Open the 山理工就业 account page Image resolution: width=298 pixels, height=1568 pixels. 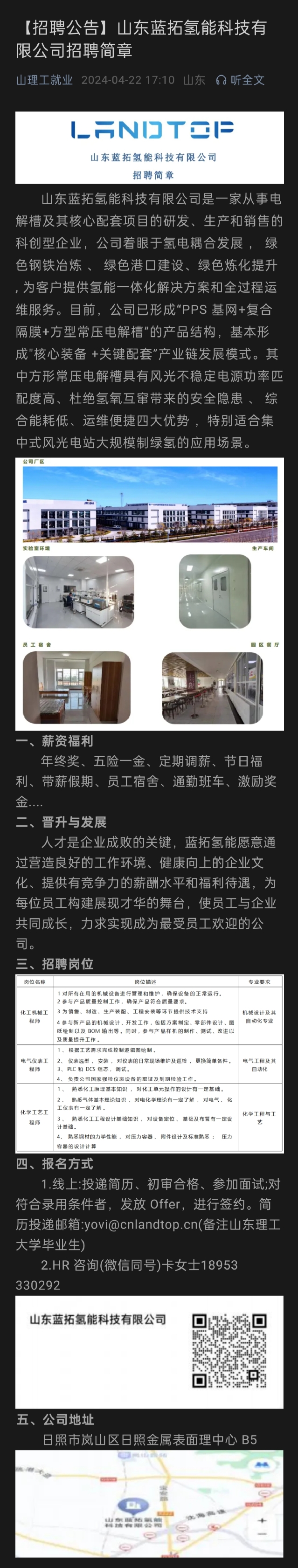pyautogui.click(x=44, y=80)
